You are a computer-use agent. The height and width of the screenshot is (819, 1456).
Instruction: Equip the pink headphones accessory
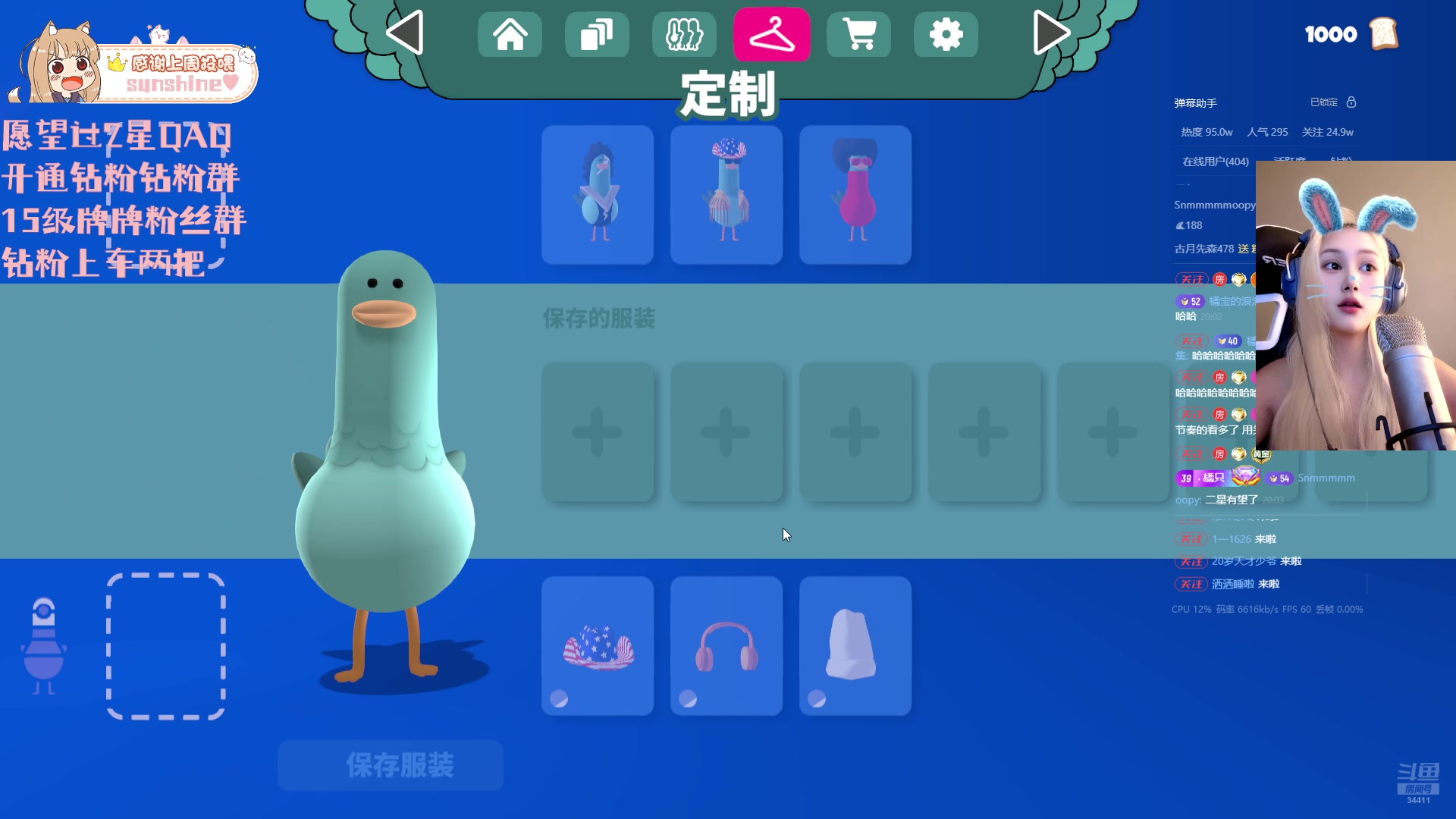point(726,646)
